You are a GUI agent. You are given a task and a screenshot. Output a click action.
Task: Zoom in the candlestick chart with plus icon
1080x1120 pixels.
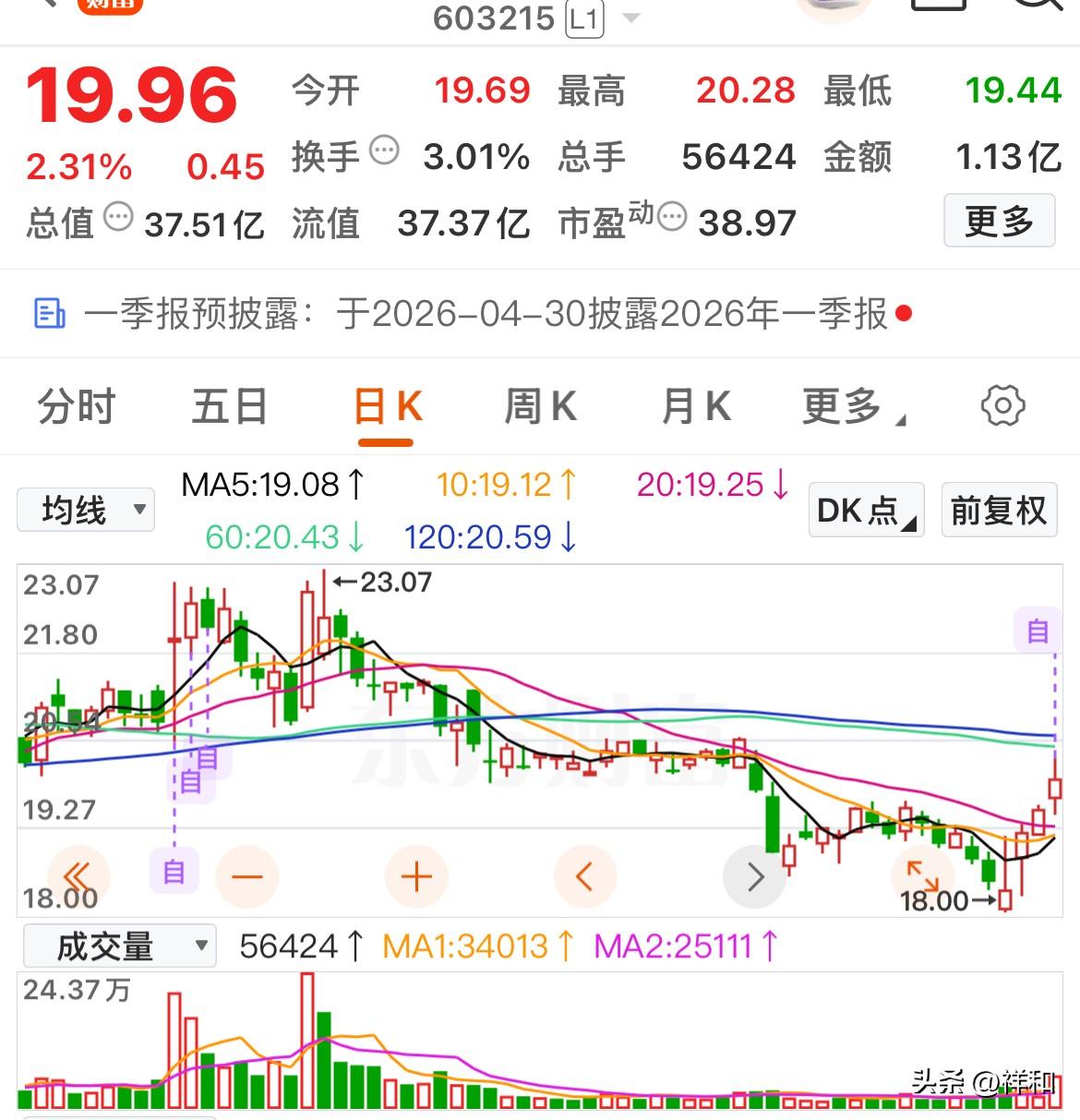point(416,877)
